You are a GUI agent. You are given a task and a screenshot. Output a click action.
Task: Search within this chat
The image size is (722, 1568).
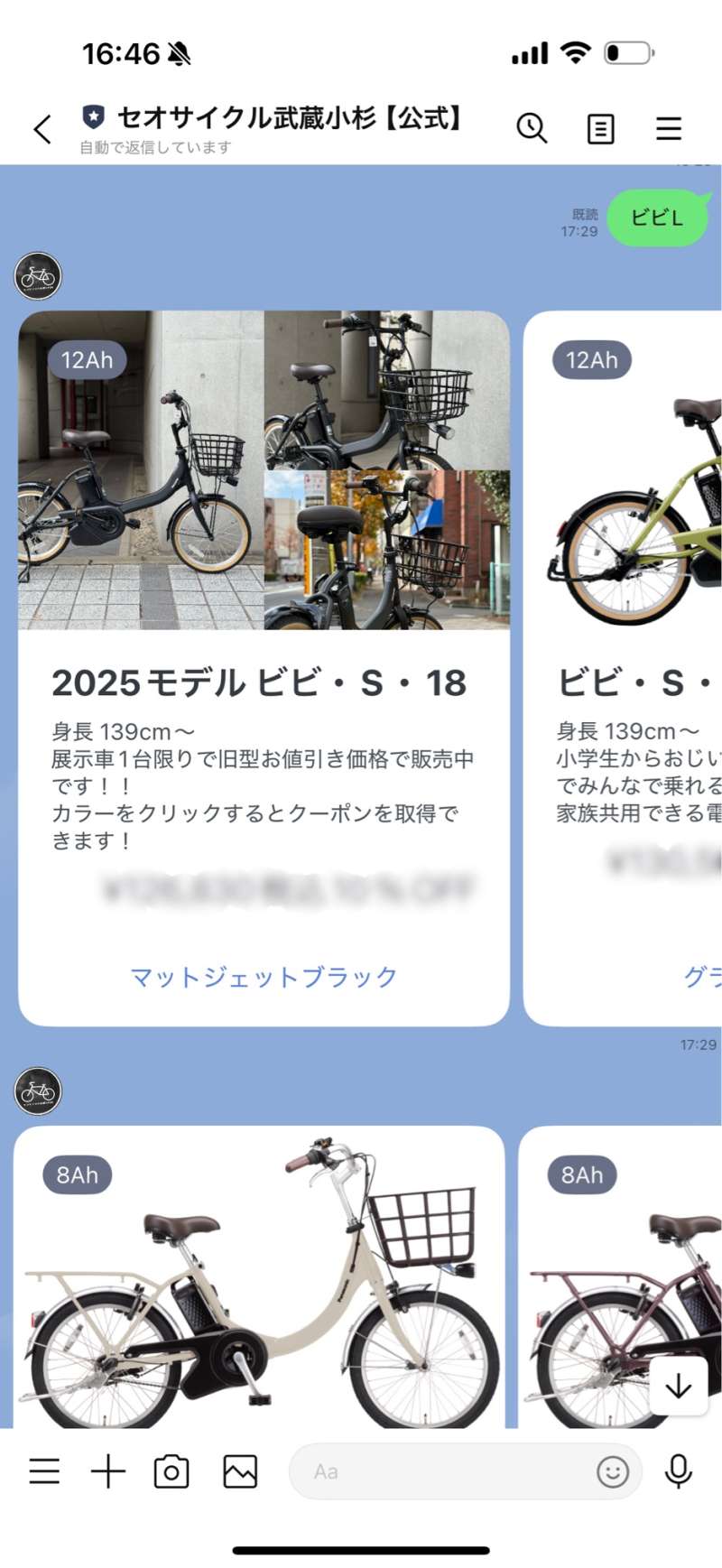[532, 128]
